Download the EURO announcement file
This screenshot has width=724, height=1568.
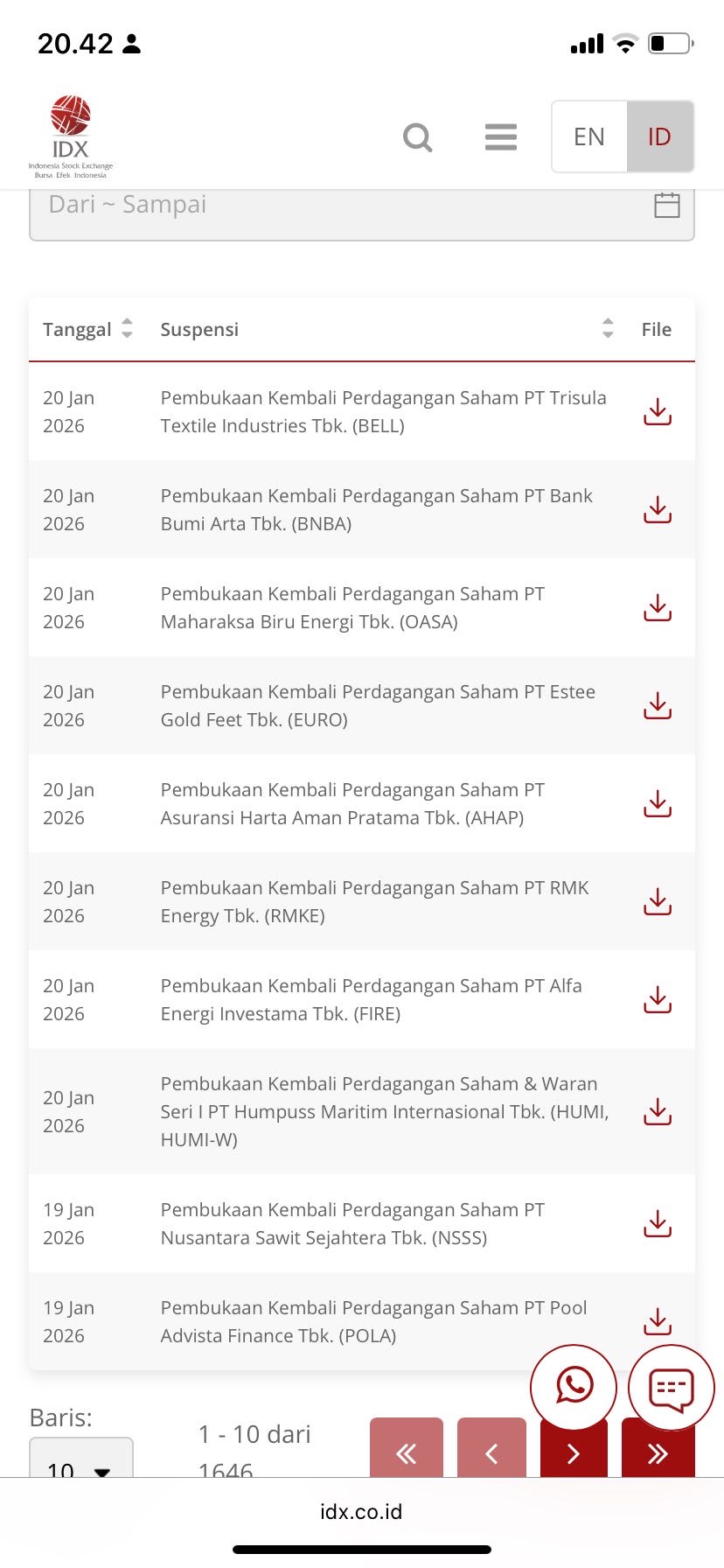pos(658,705)
